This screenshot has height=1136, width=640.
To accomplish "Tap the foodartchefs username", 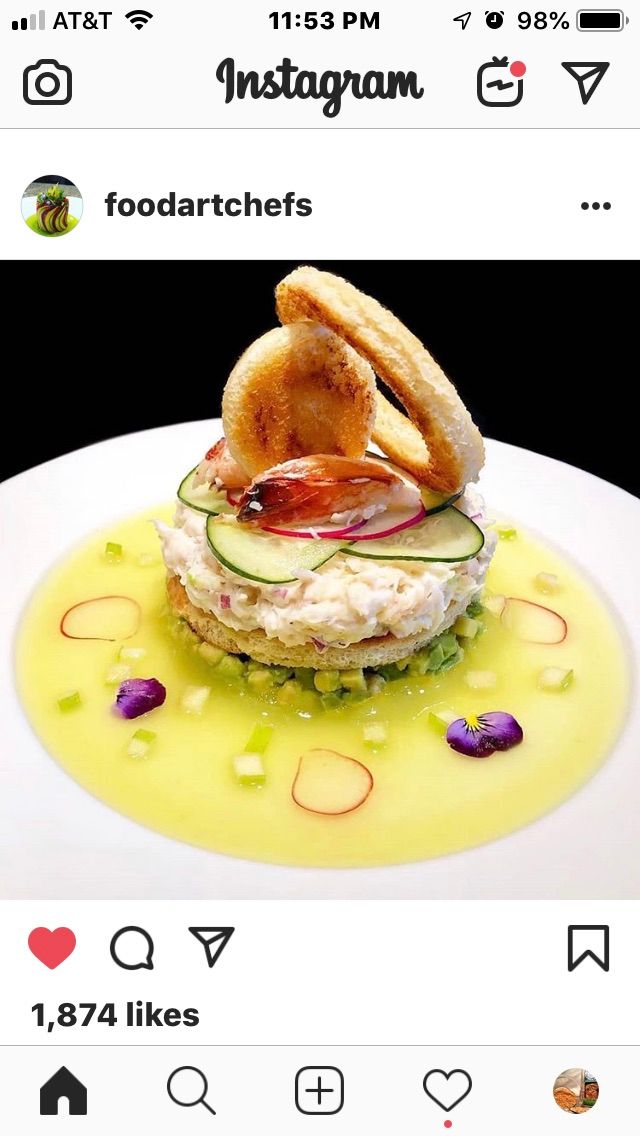I will 208,206.
